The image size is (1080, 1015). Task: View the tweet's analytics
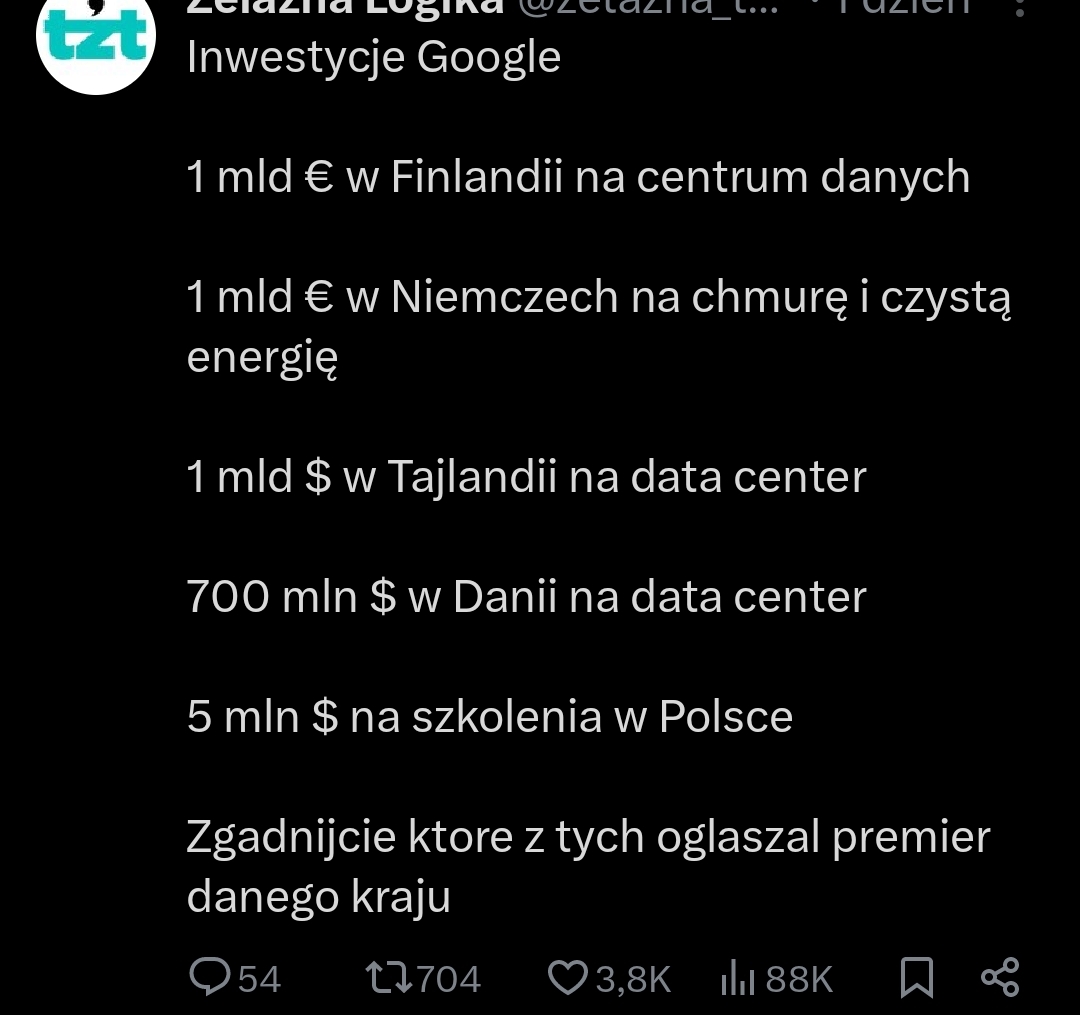[x=738, y=977]
